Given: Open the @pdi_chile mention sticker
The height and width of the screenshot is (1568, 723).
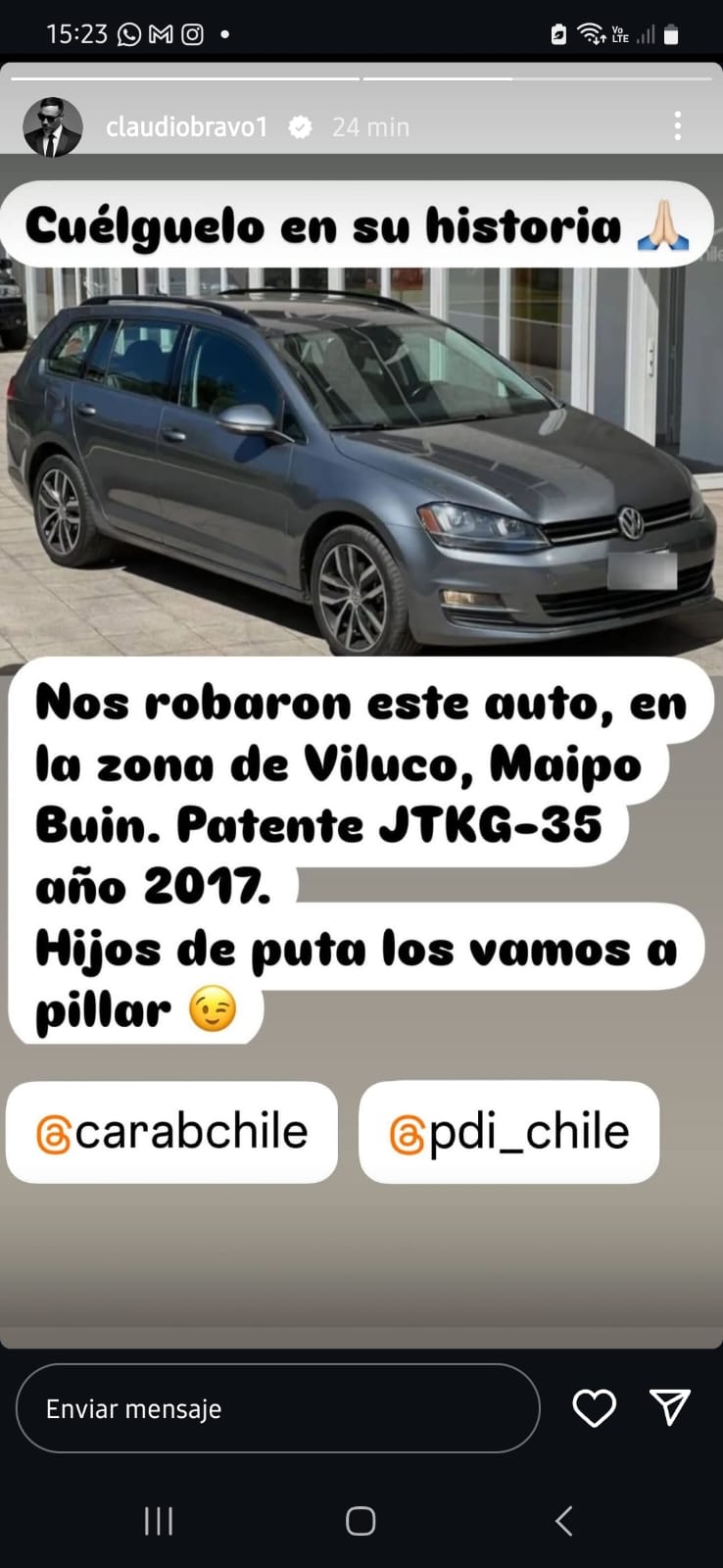Looking at the screenshot, I should click(508, 1132).
